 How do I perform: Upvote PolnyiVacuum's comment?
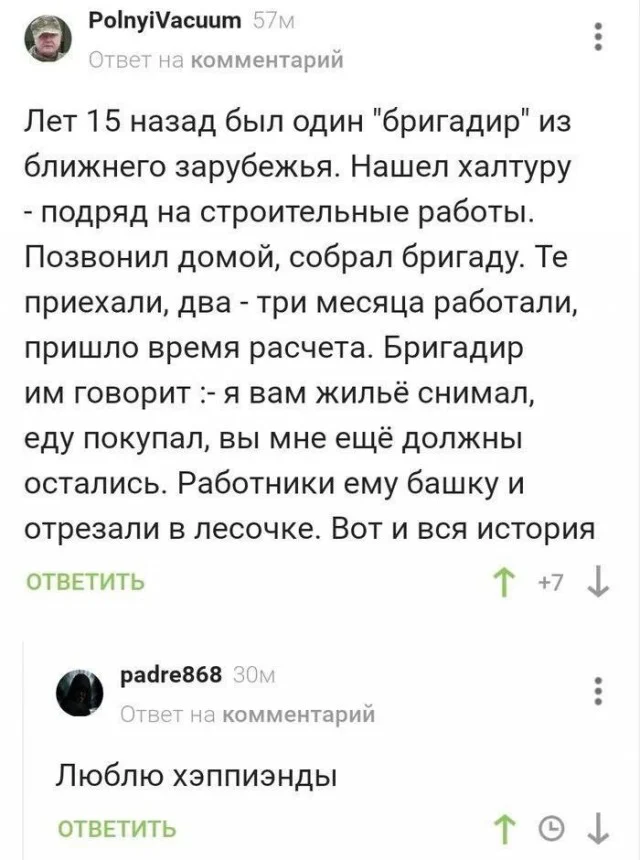(501, 582)
